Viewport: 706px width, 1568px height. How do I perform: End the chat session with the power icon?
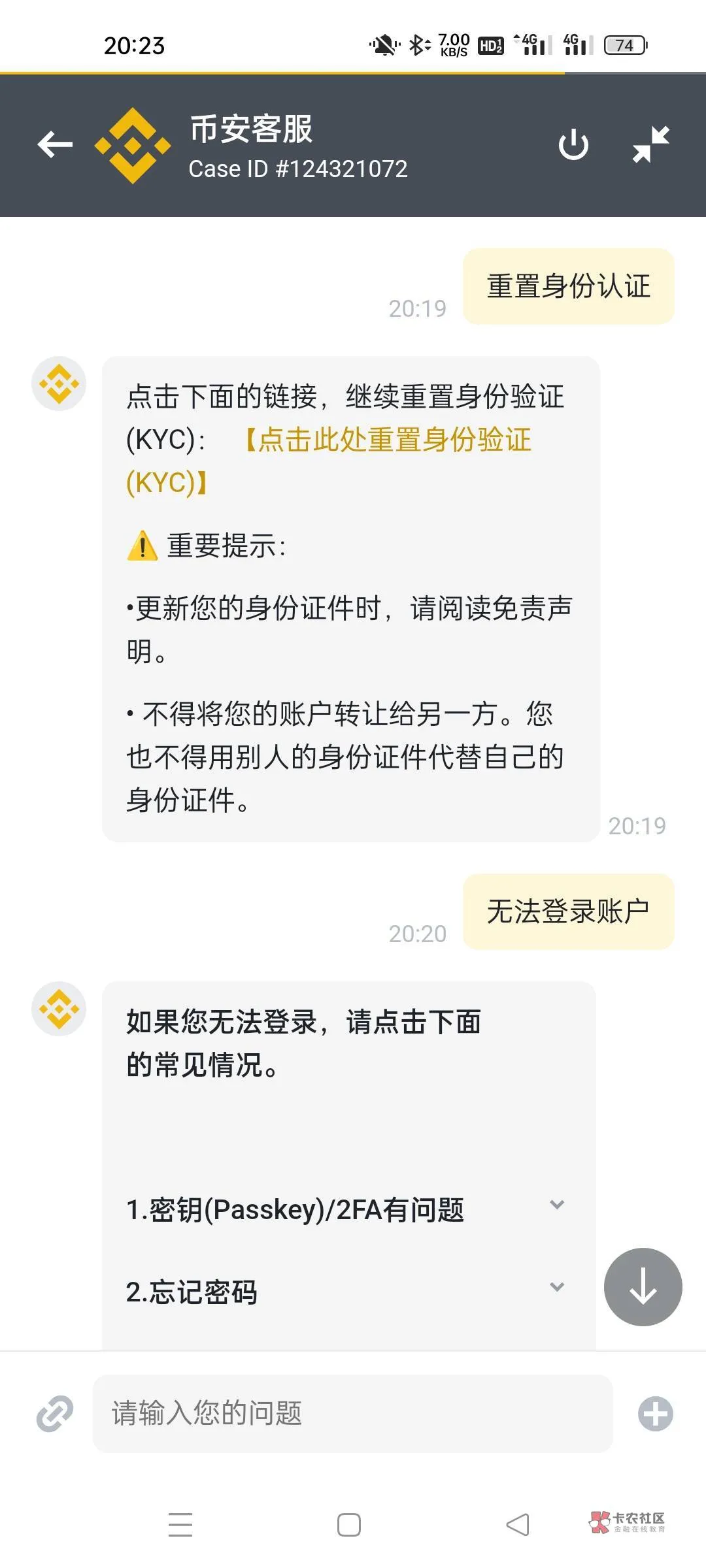click(x=573, y=144)
